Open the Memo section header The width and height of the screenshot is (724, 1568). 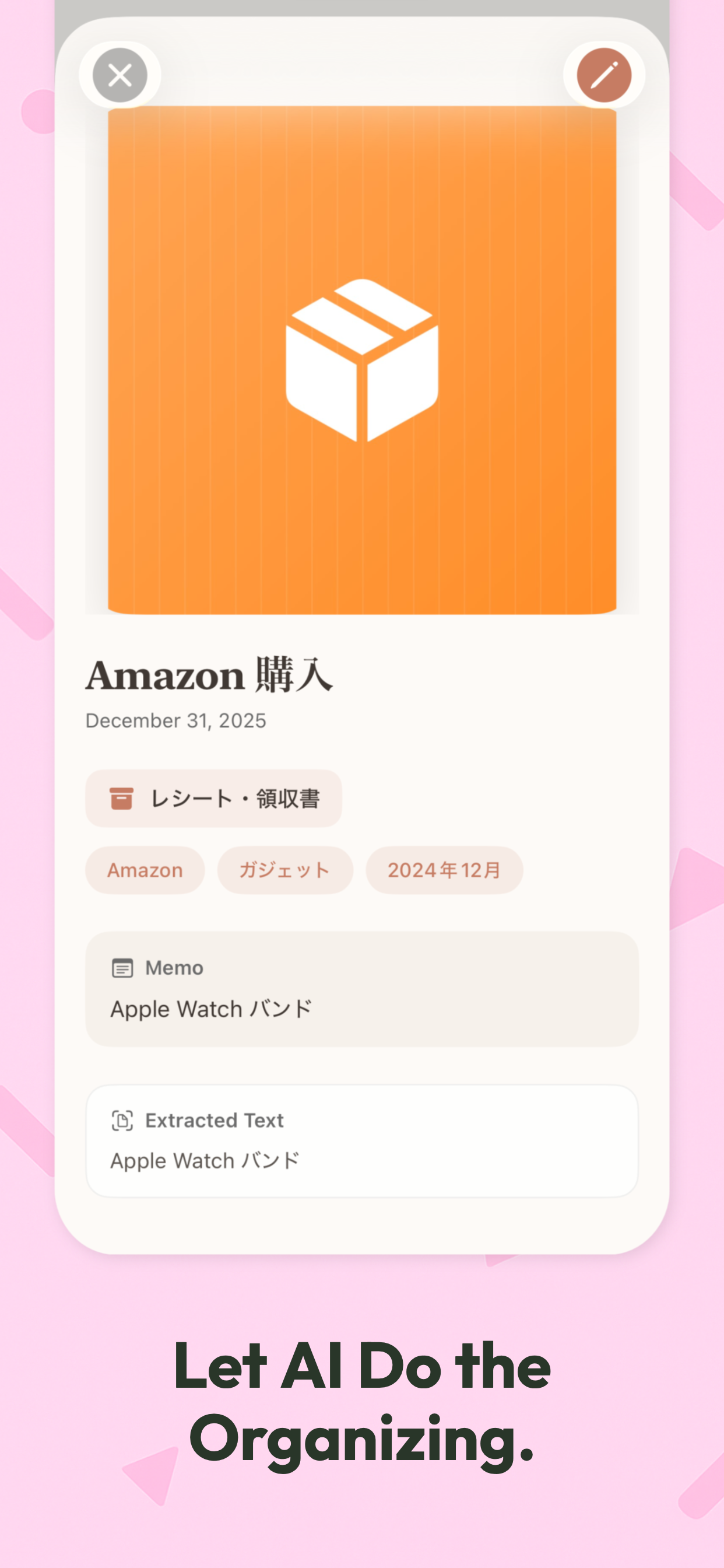coord(173,968)
